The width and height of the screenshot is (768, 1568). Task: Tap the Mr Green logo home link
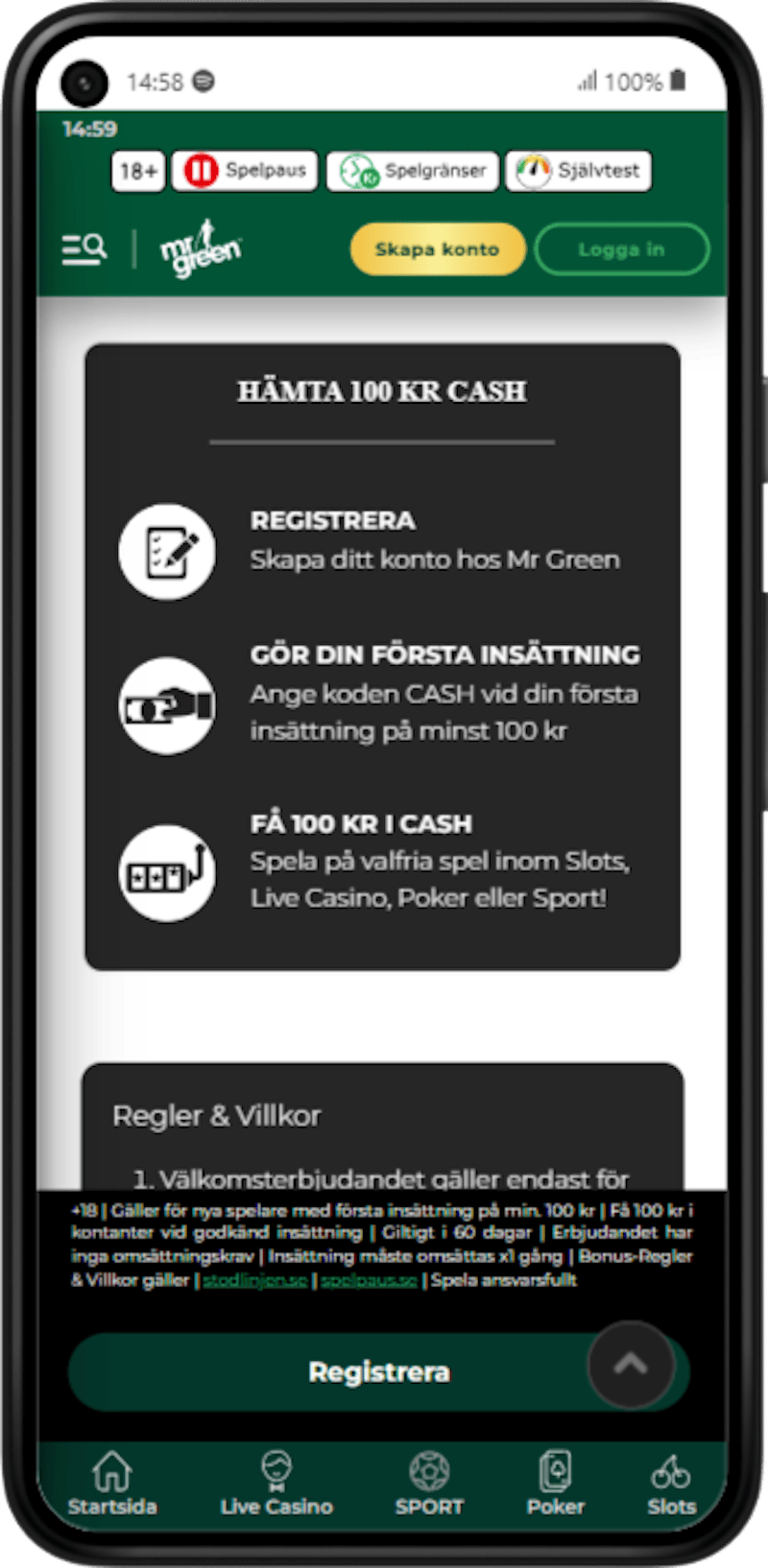coord(201,249)
